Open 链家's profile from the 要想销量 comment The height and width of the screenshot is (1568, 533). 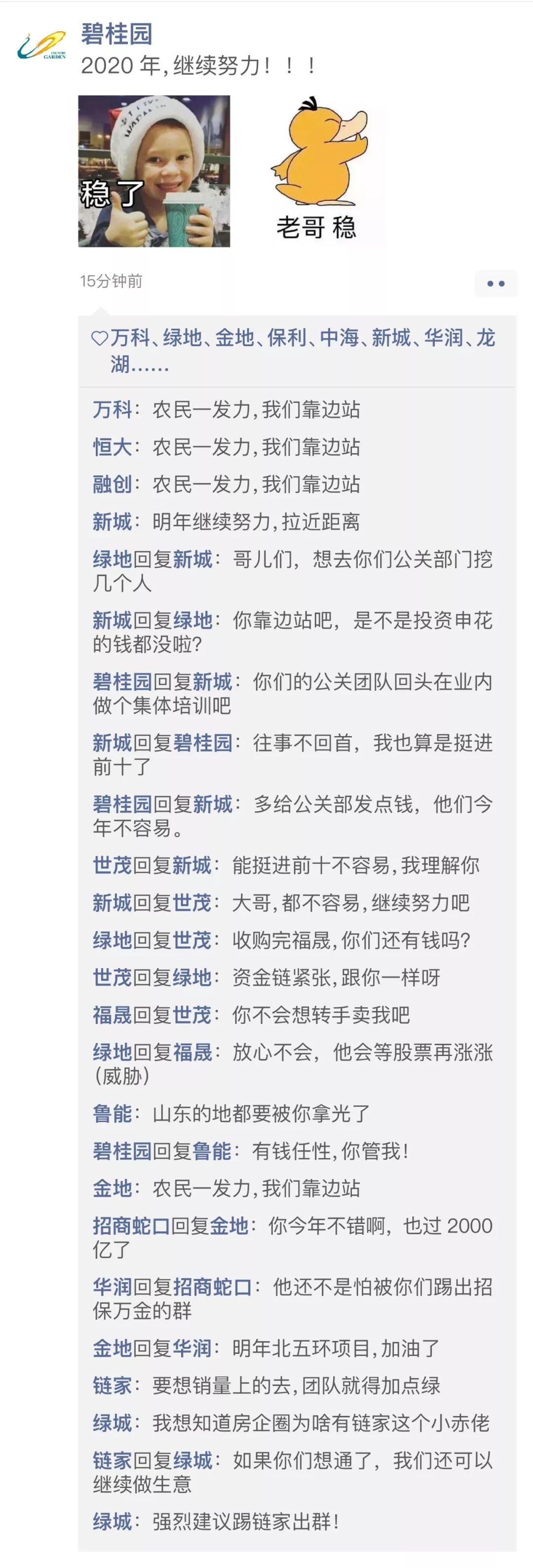112,1386
